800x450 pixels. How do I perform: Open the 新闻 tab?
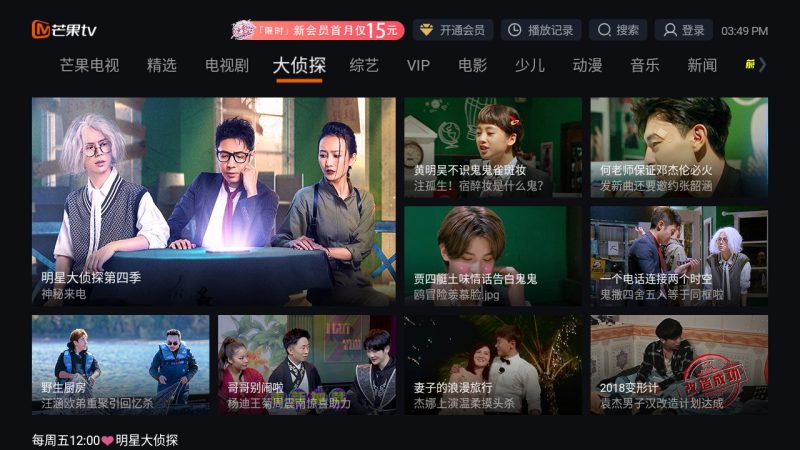pyautogui.click(x=702, y=66)
